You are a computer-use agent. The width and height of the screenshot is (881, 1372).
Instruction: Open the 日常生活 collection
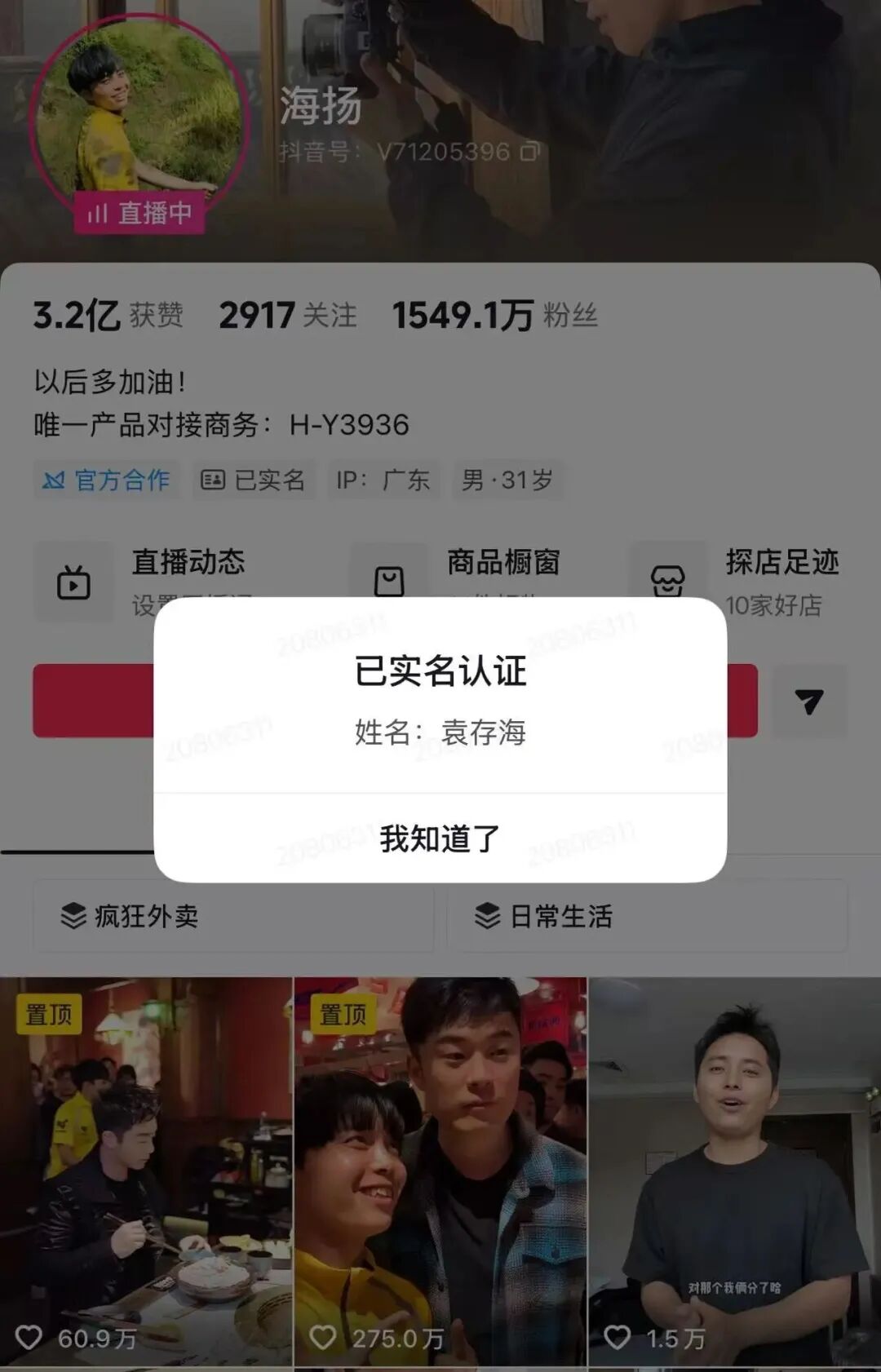coord(647,916)
